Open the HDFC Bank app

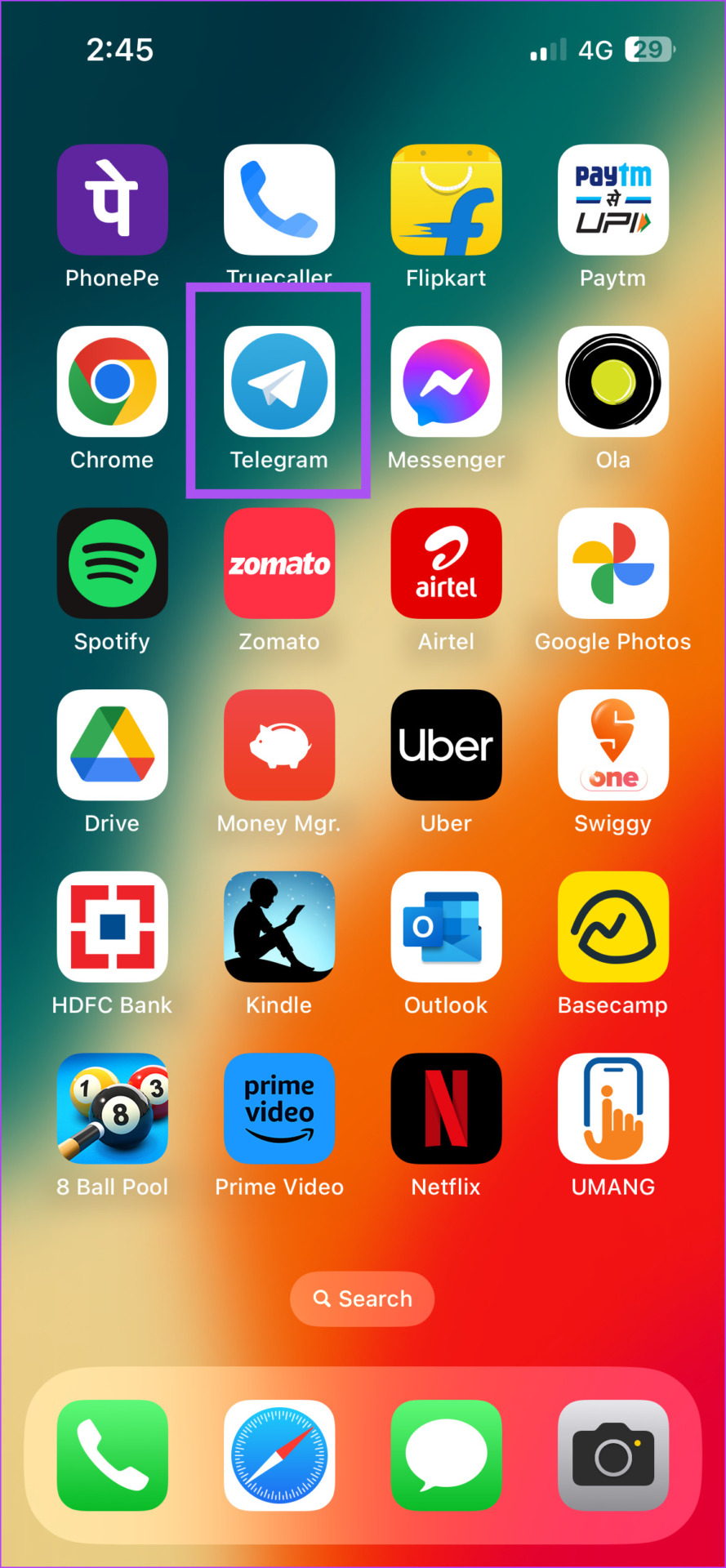[112, 927]
